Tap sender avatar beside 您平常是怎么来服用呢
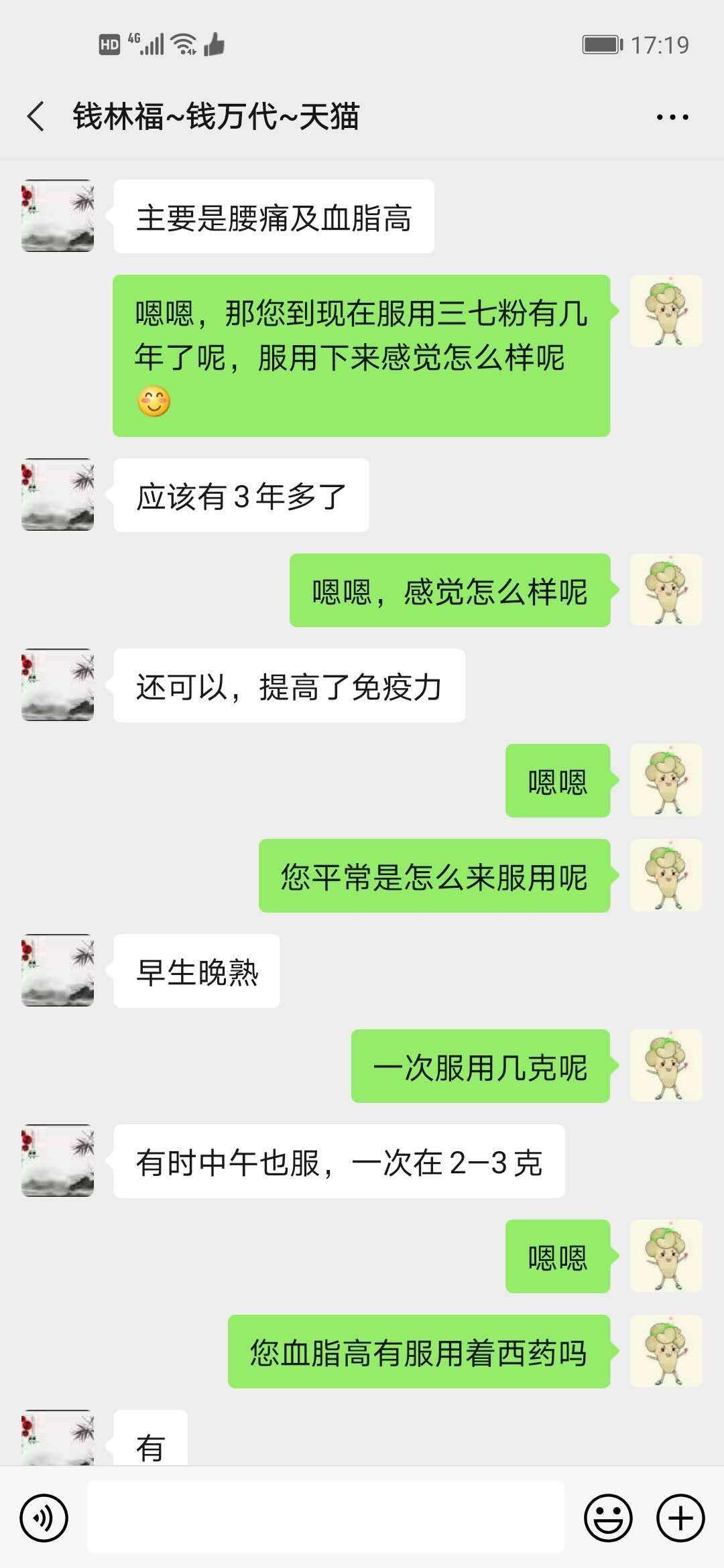Screen dimensions: 724x1568 666,875
